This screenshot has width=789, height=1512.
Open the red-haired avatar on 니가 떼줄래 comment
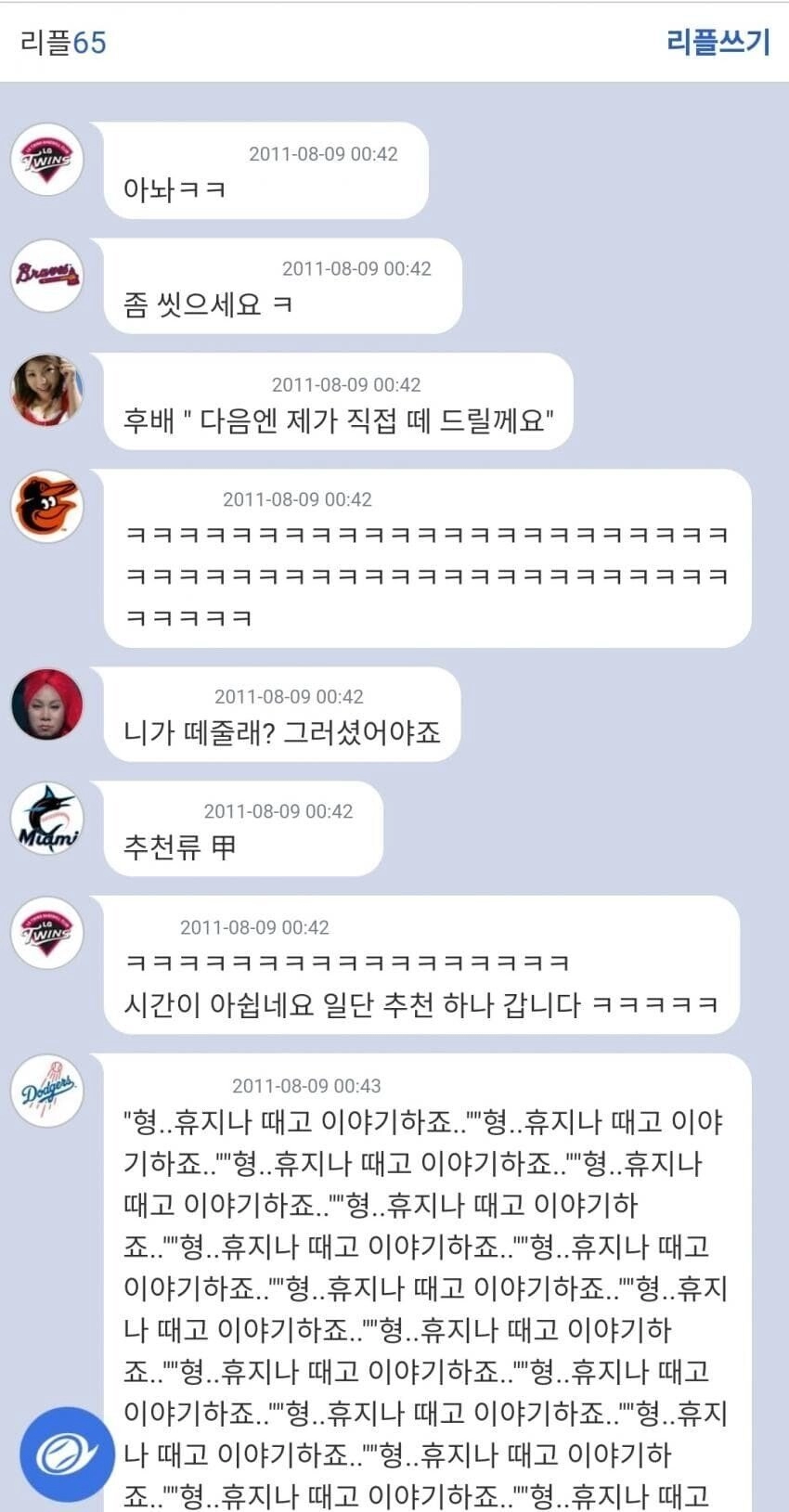click(x=46, y=704)
